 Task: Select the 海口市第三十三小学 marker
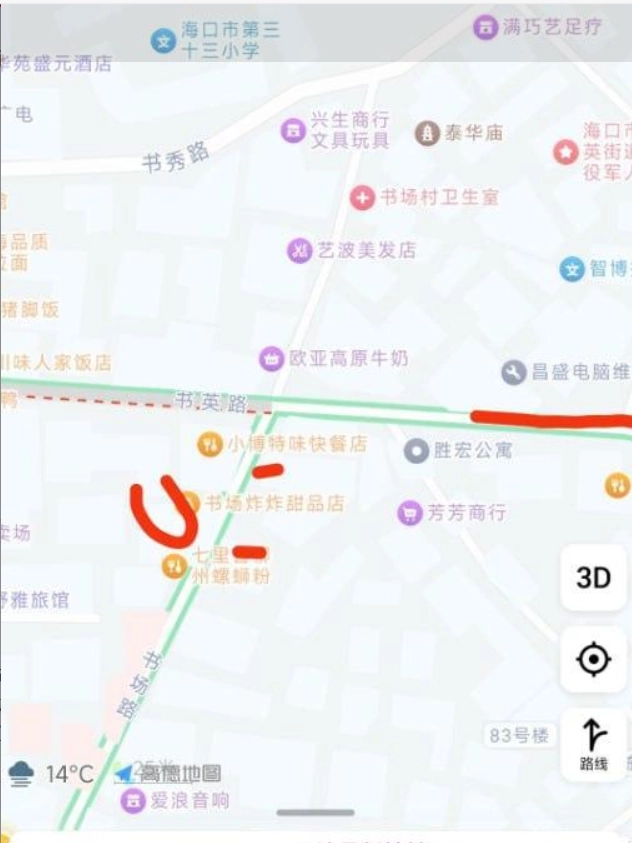[x=163, y=41]
